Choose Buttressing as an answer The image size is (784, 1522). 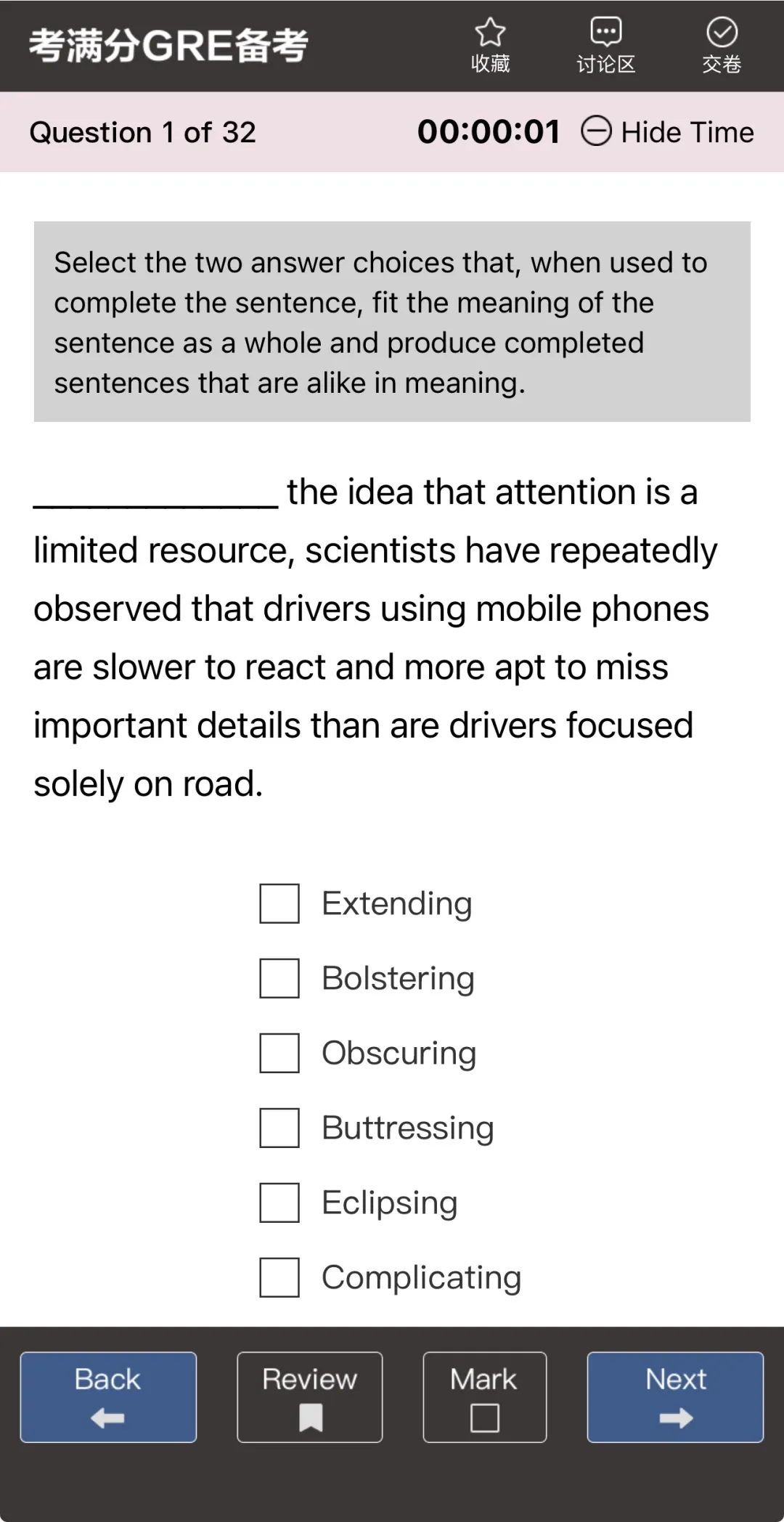point(279,1128)
